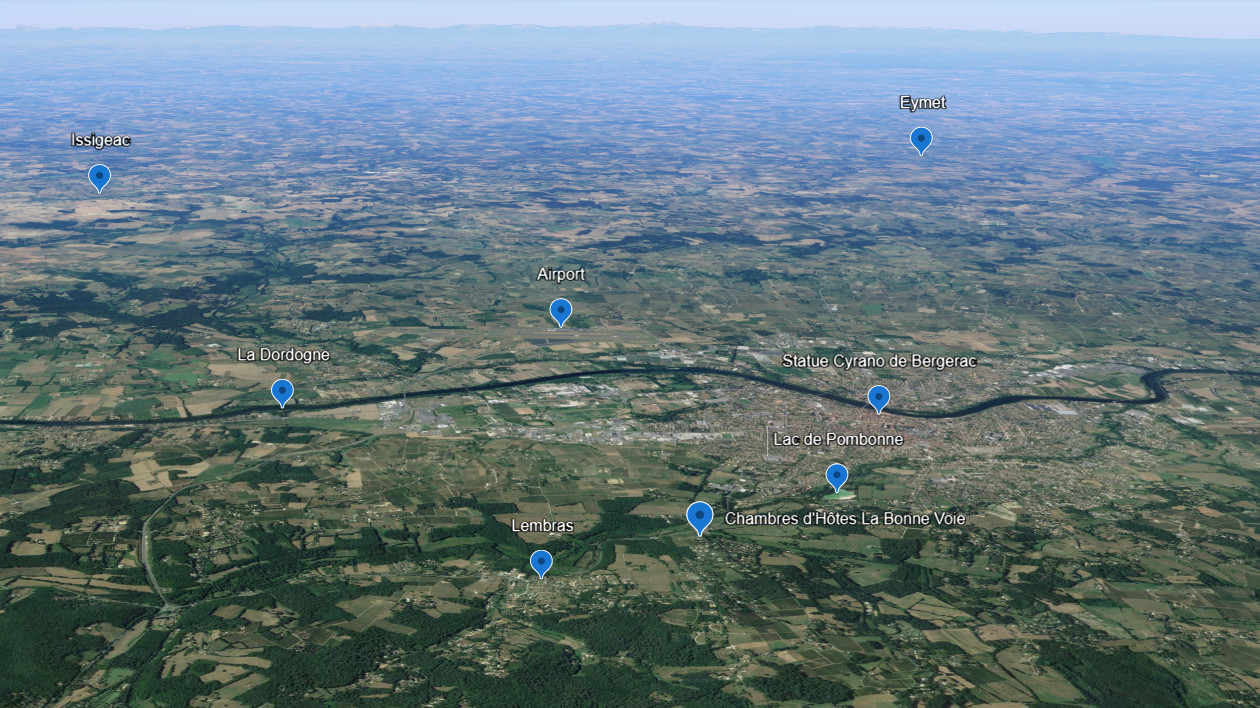Open the Airport placemark
1260x708 pixels.
pos(561,311)
